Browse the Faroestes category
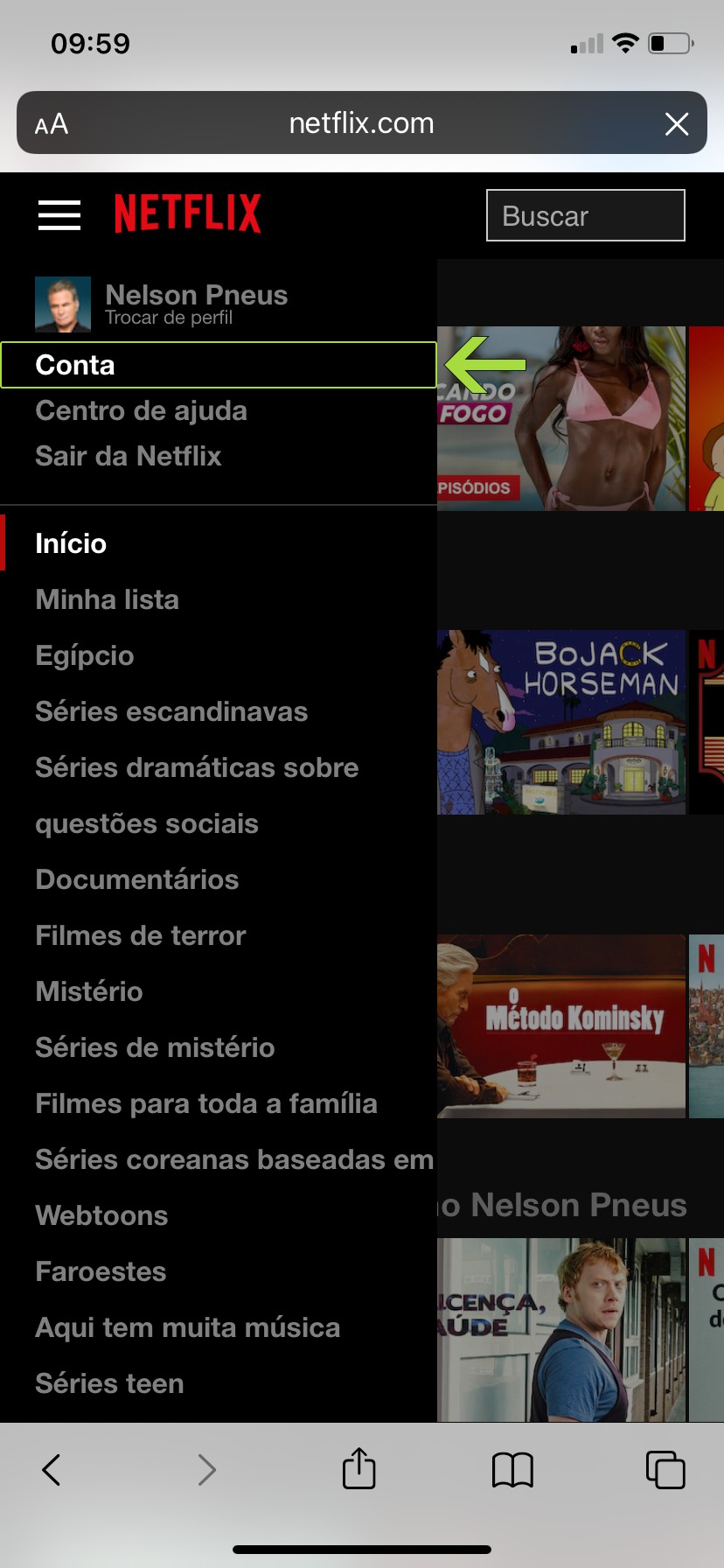Screen dimensions: 724x1568 101,1271
